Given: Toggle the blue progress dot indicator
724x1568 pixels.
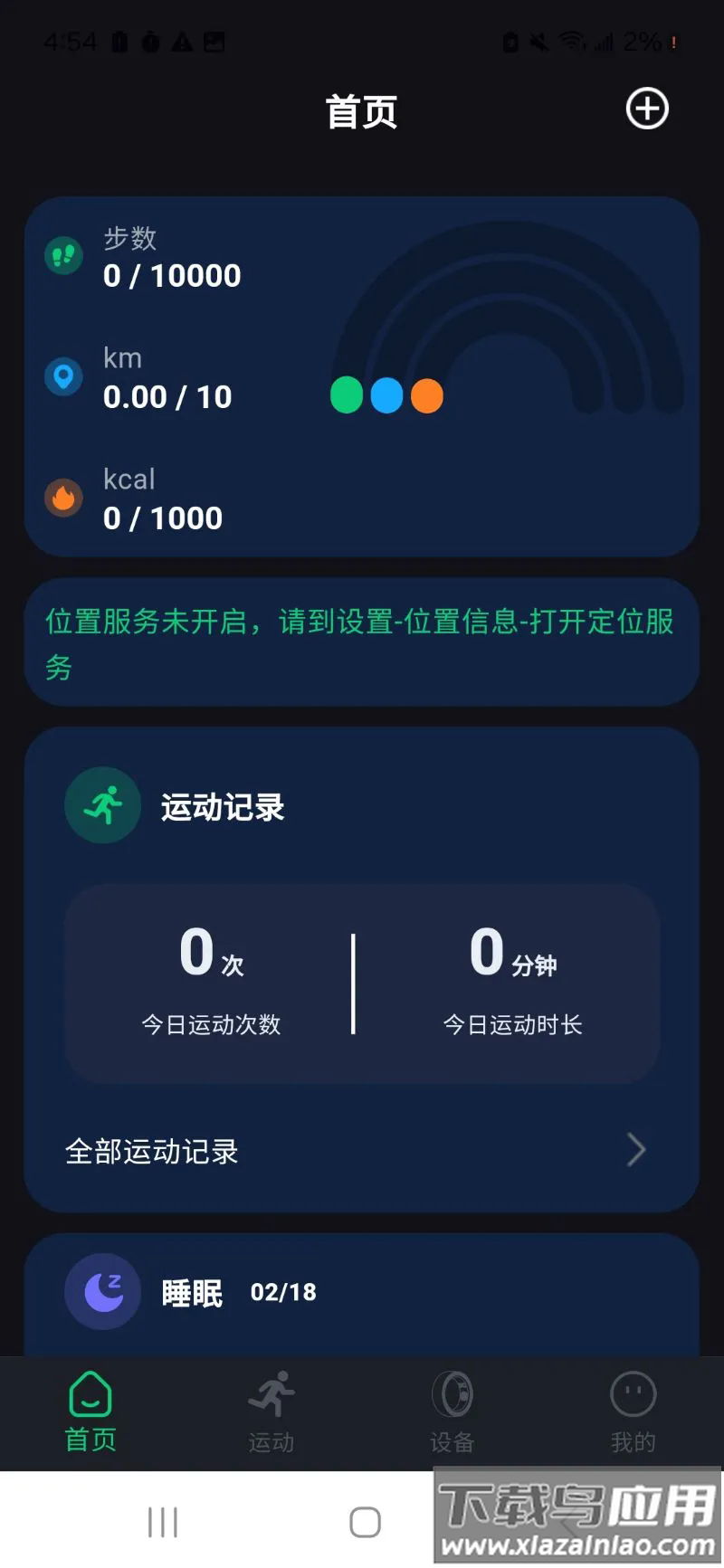Looking at the screenshot, I should click(x=386, y=395).
